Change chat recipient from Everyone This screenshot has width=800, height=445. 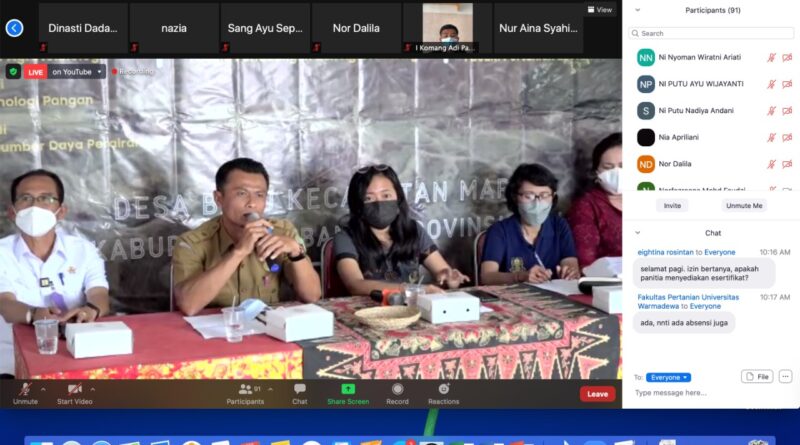click(x=668, y=377)
